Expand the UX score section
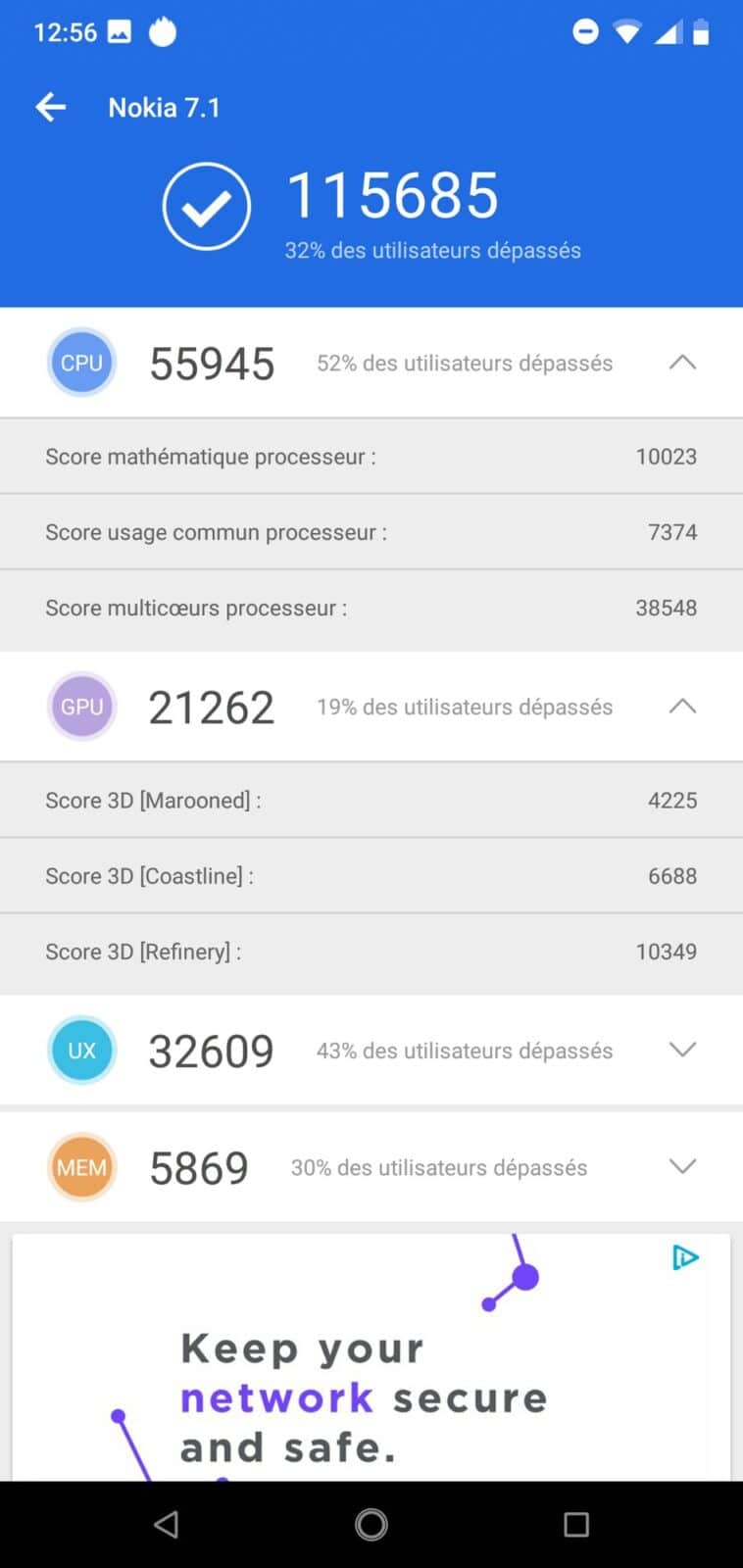 pyautogui.click(x=682, y=1050)
